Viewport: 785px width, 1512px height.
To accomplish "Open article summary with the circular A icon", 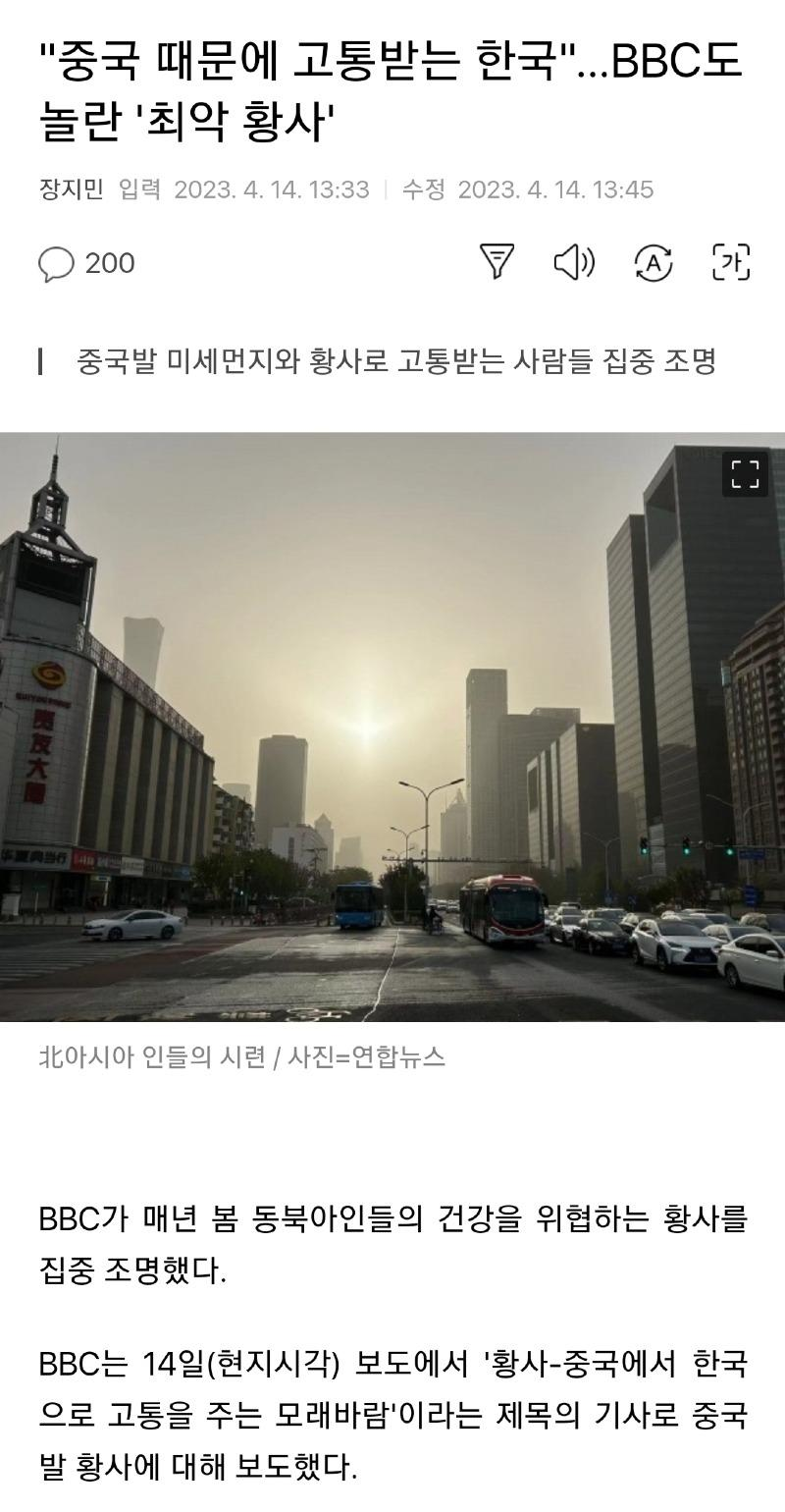I will point(654,263).
